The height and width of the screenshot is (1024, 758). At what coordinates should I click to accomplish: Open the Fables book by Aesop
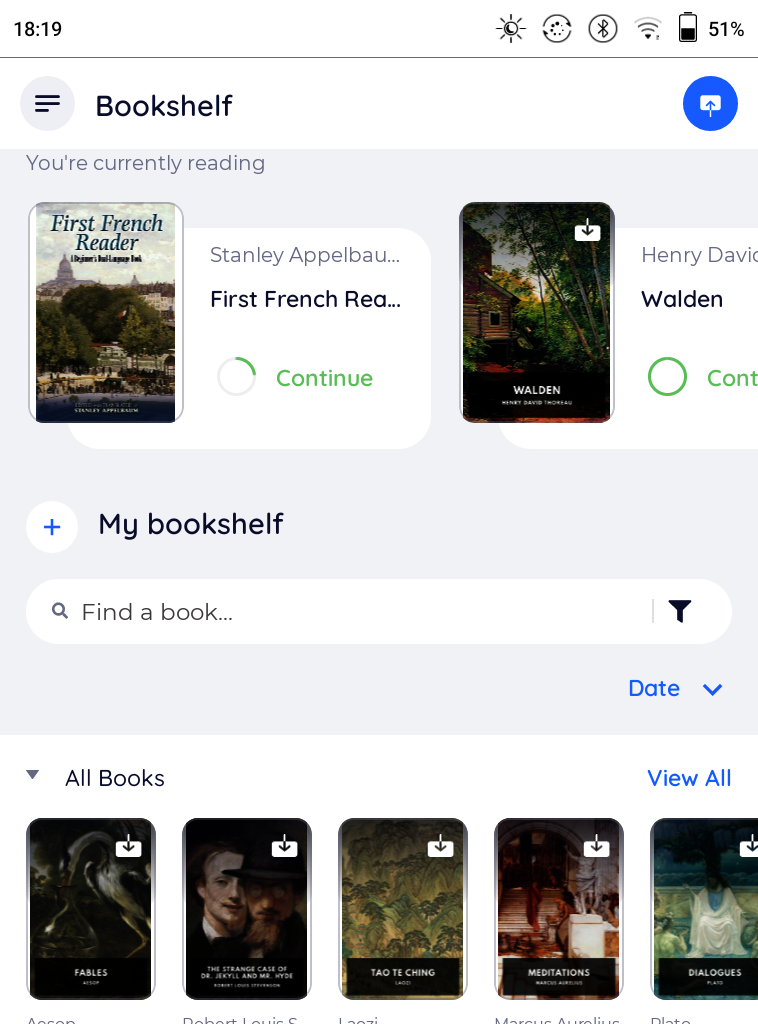click(91, 908)
